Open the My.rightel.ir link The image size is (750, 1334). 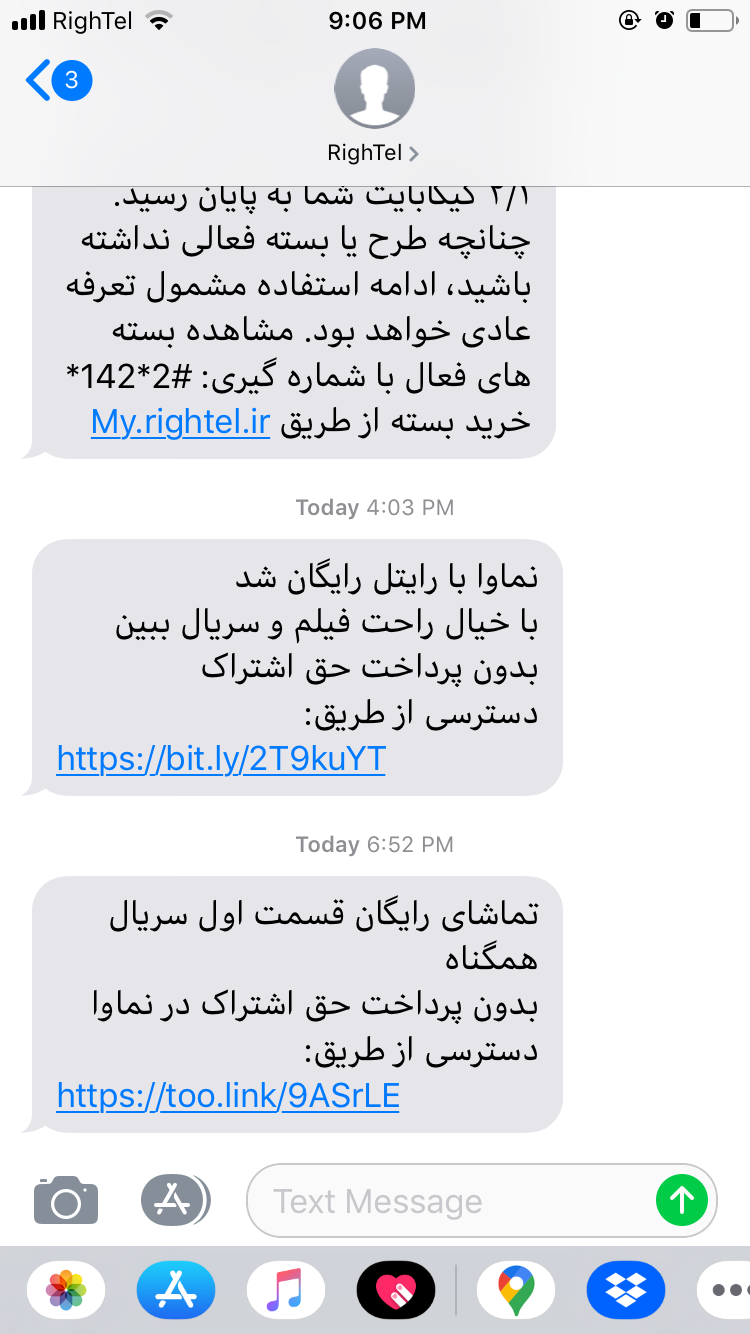coord(181,423)
